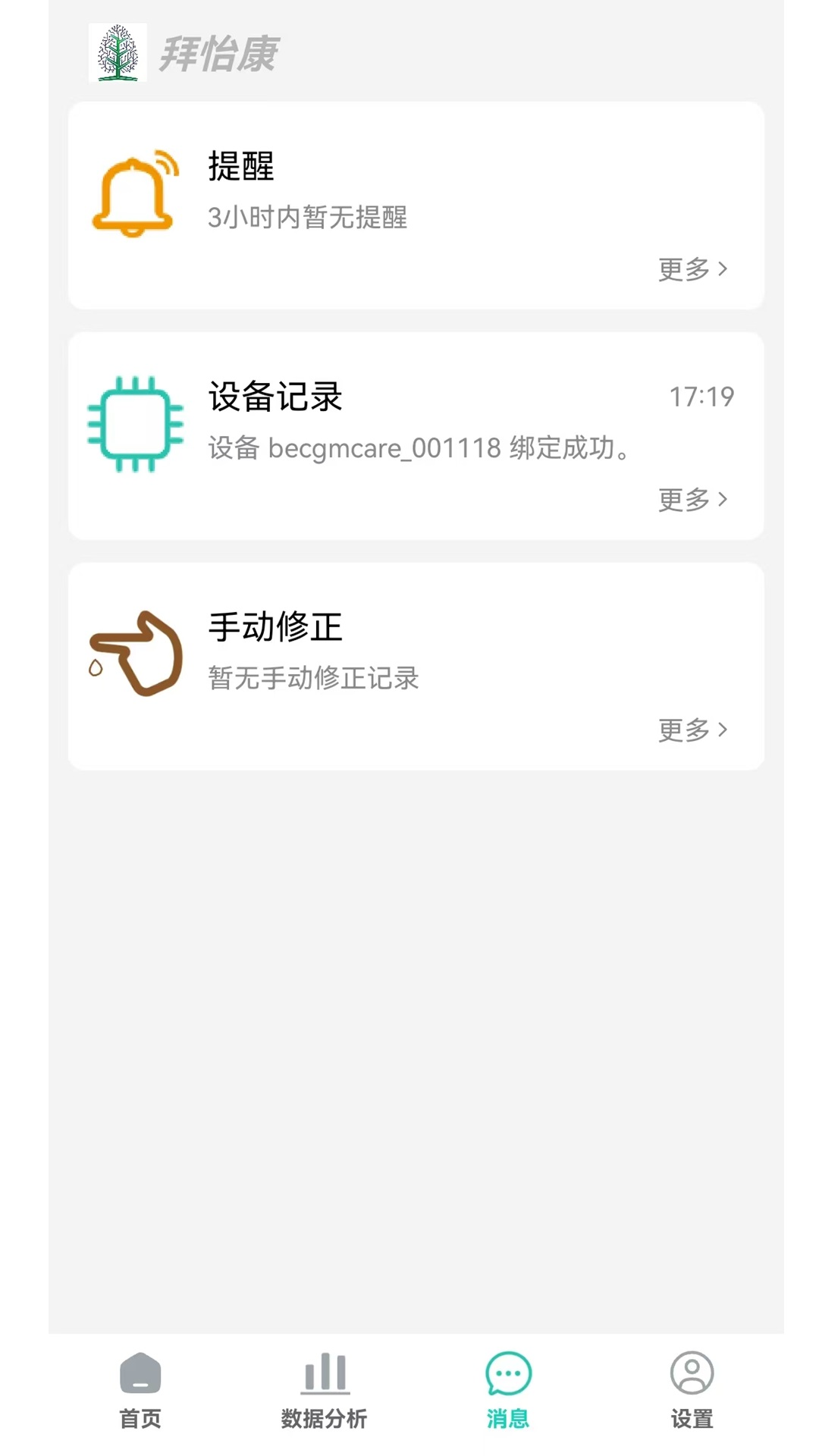Screen dimensions: 819x1456
Task: Click the 17:19 timestamp
Action: pyautogui.click(x=701, y=395)
